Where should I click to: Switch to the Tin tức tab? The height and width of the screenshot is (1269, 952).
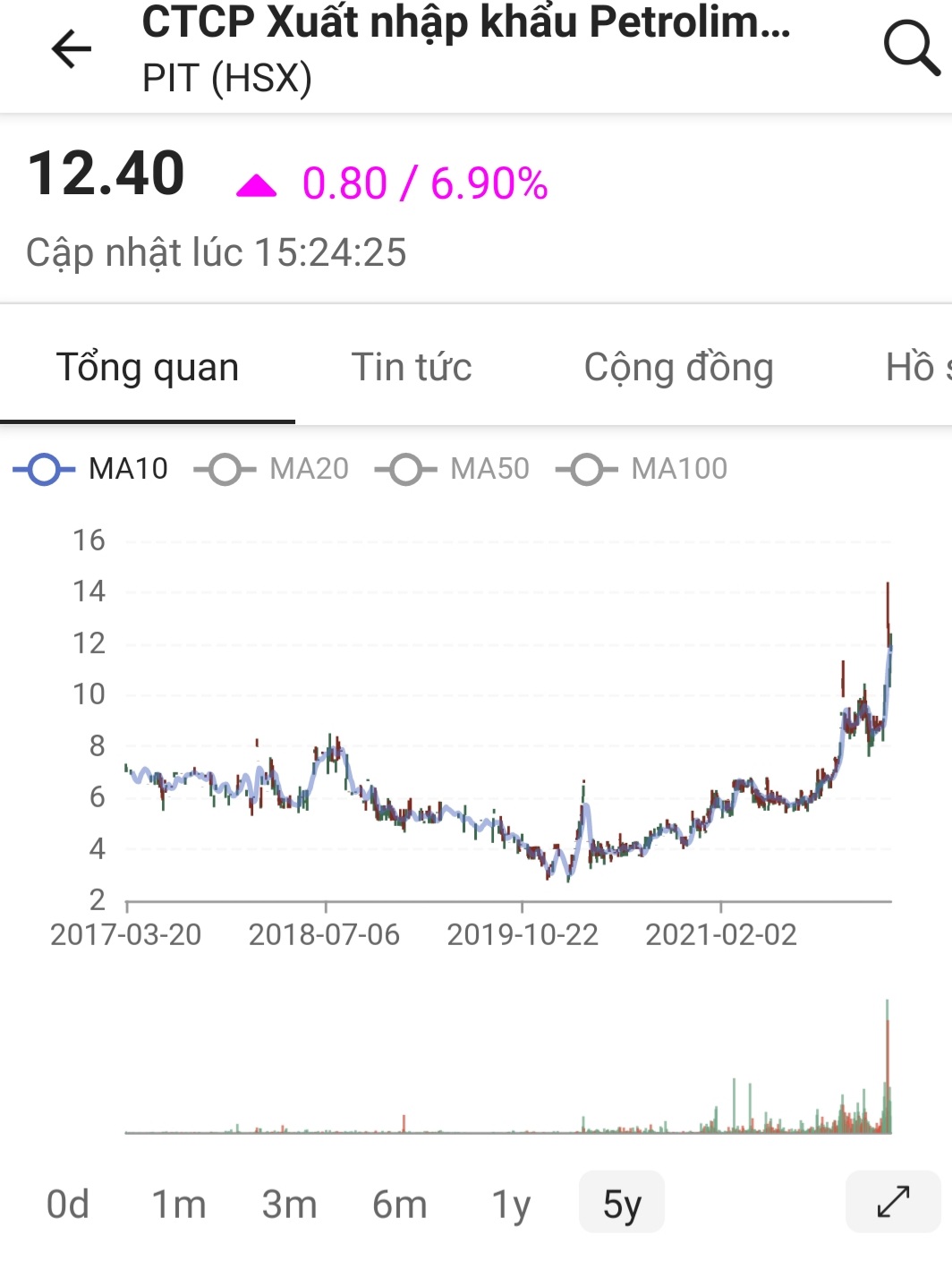pyautogui.click(x=412, y=367)
